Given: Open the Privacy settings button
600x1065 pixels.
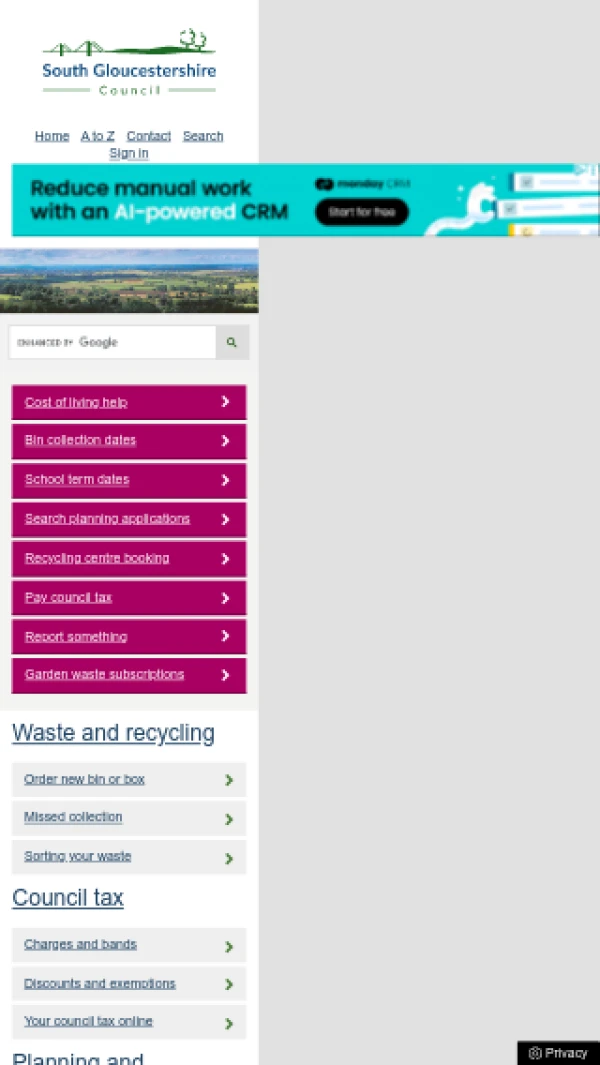Looking at the screenshot, I should click(558, 1053).
